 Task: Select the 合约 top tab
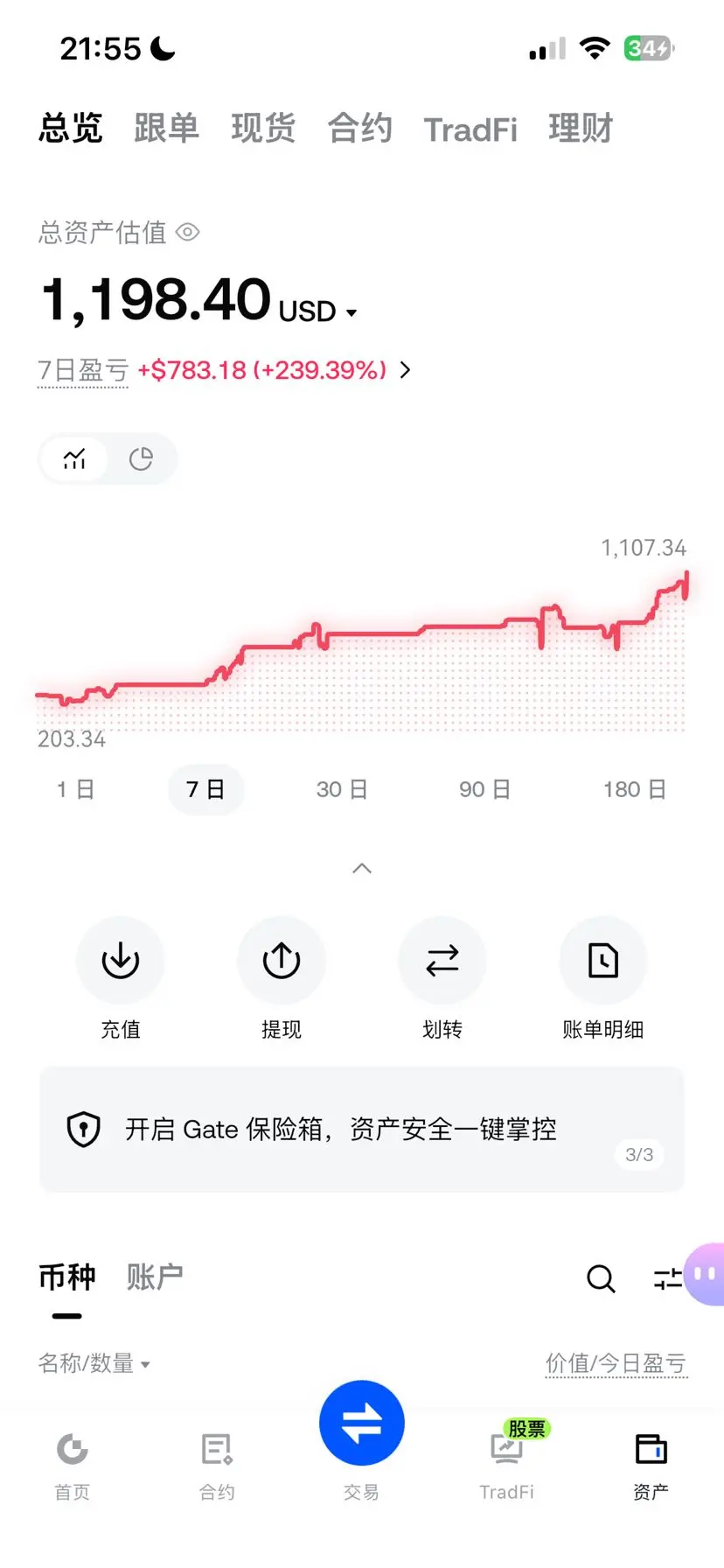click(x=359, y=129)
